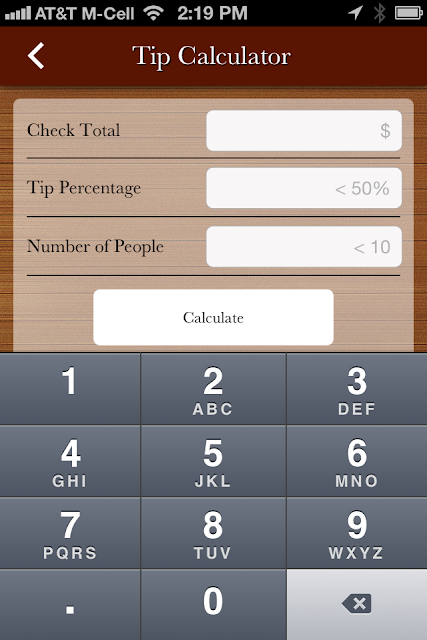Select the Tip Percentage field
Viewport: 427px width, 640px height.
(304, 188)
